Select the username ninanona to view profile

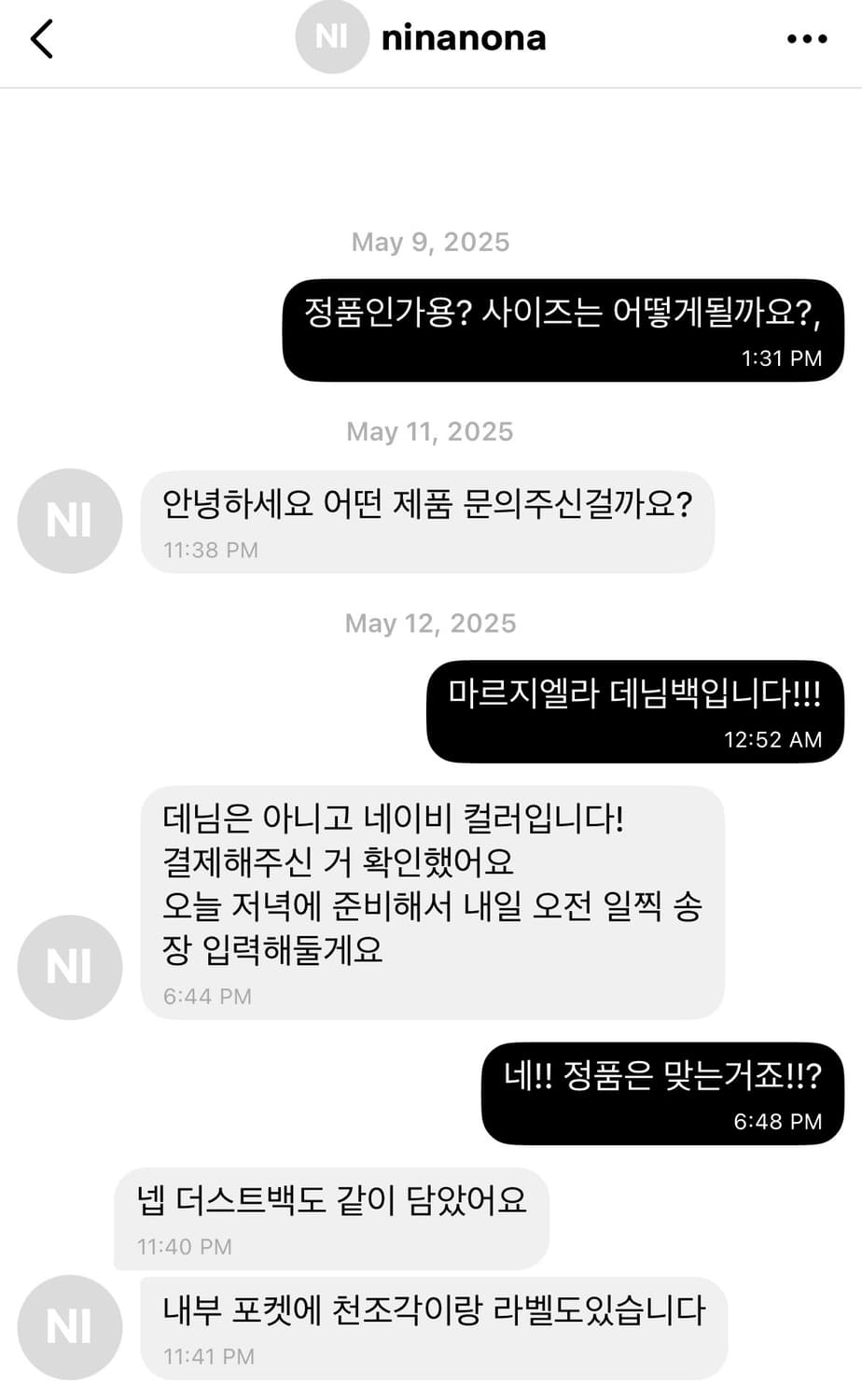[464, 38]
